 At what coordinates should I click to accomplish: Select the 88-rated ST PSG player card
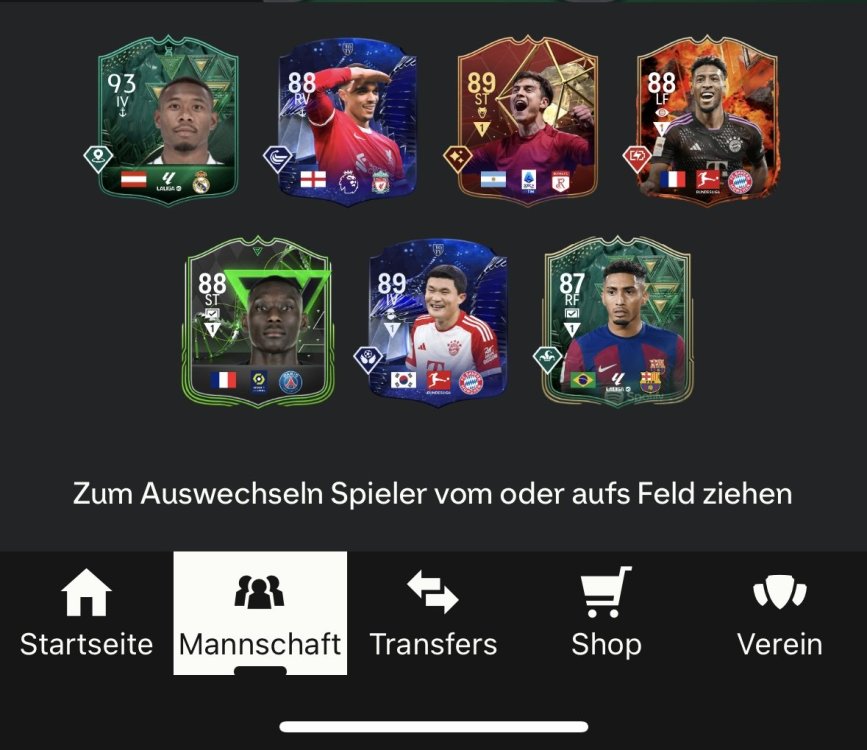point(257,321)
